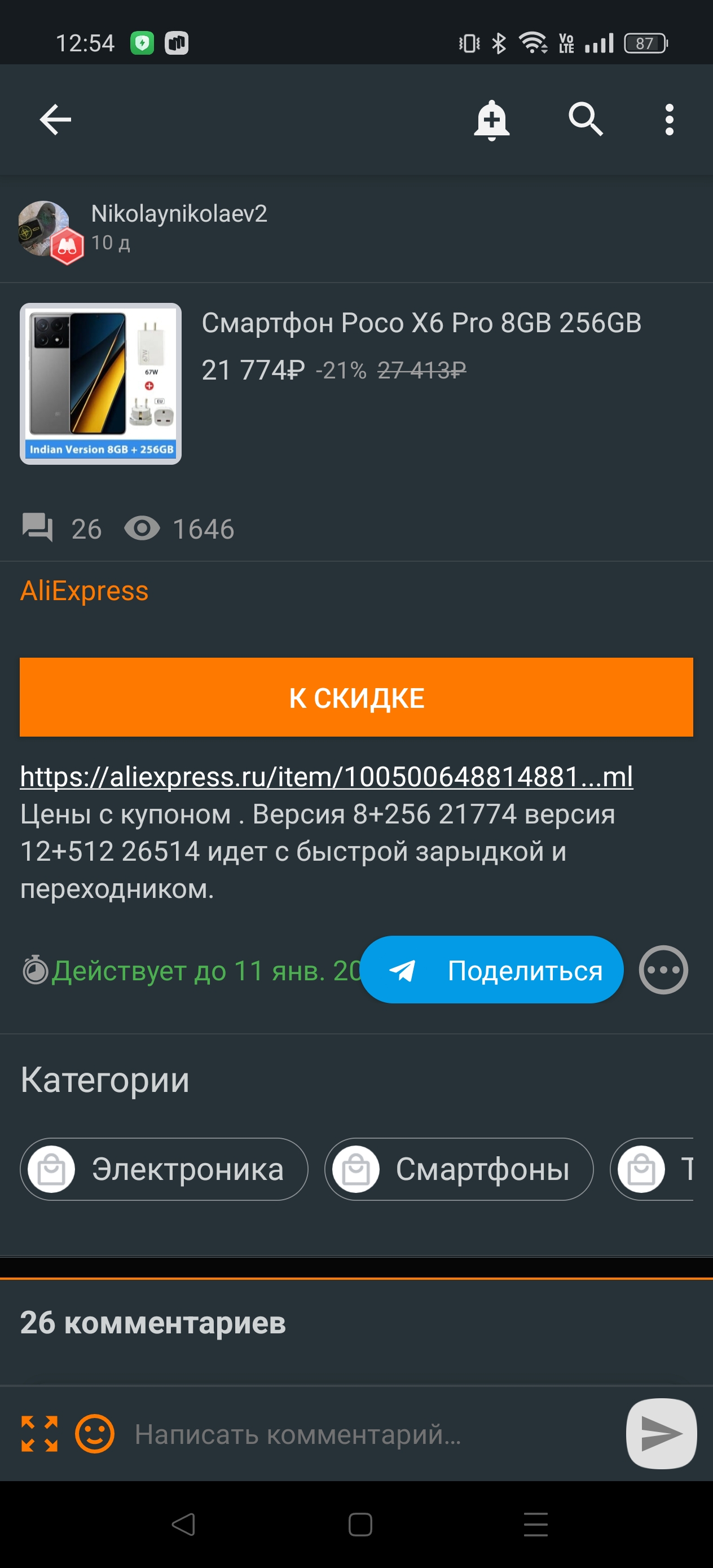
Task: Open the three-dot overflow menu
Action: pos(669,120)
